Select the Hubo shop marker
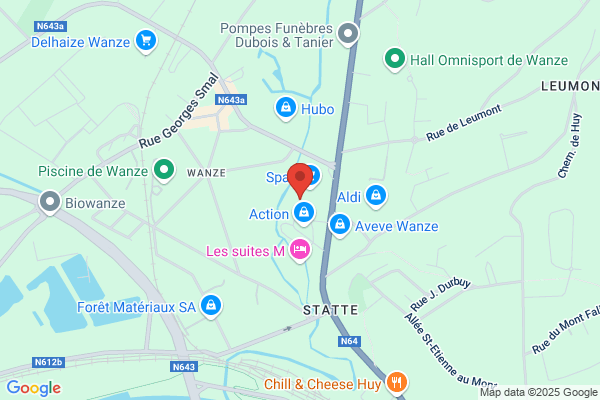The width and height of the screenshot is (600, 400). point(285,109)
